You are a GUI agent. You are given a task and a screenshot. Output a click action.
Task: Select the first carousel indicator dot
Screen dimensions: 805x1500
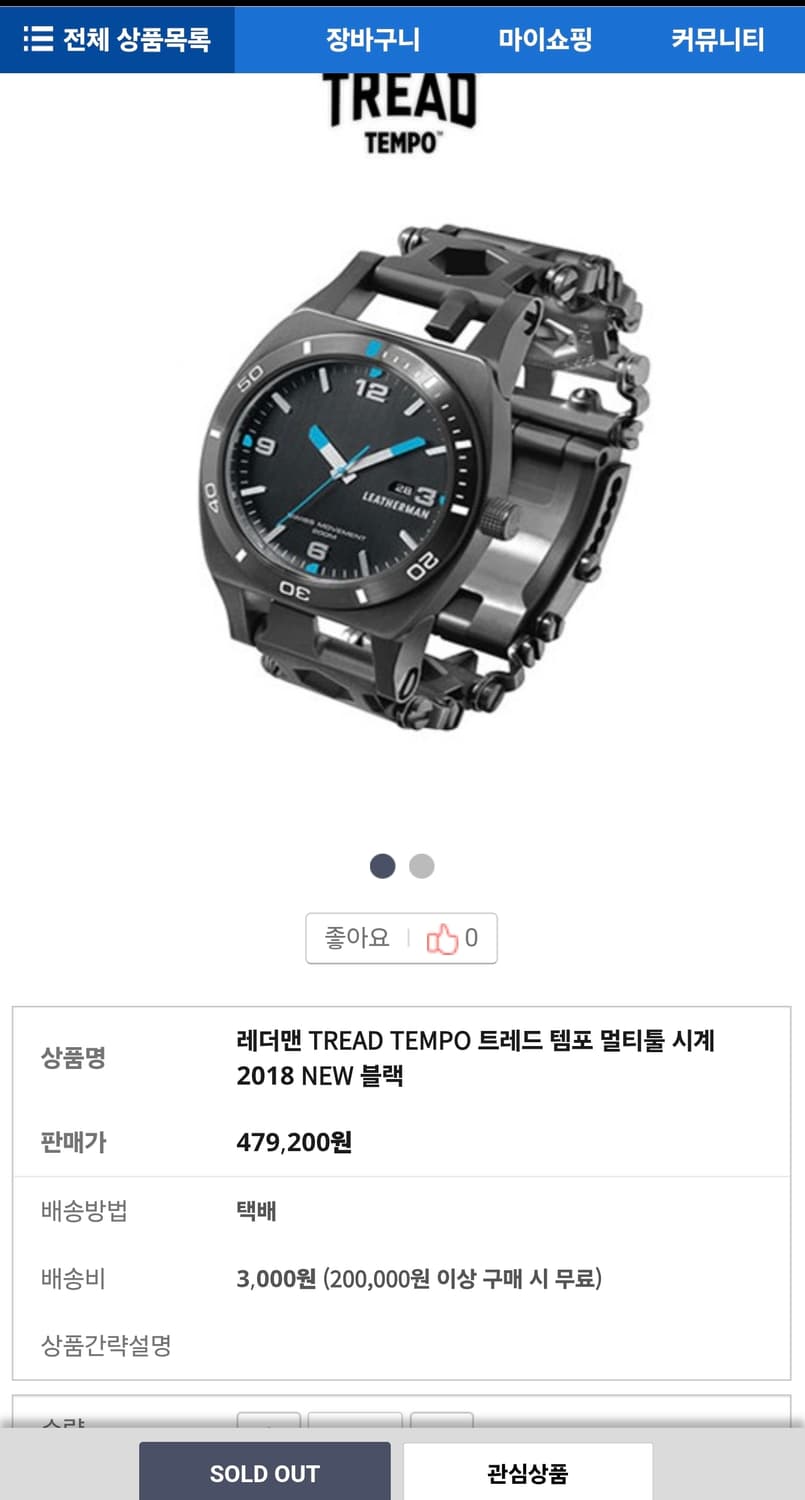(x=382, y=866)
